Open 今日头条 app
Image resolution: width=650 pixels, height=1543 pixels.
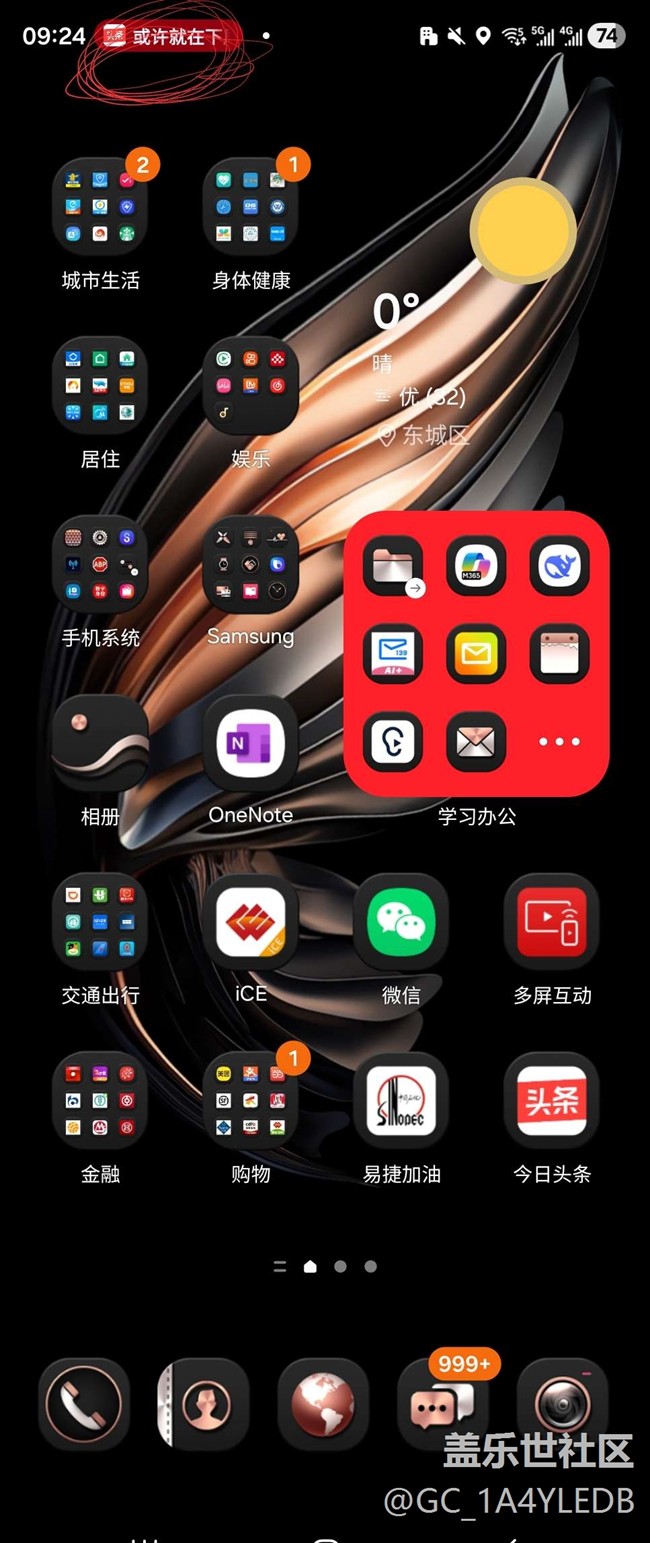coord(552,1100)
